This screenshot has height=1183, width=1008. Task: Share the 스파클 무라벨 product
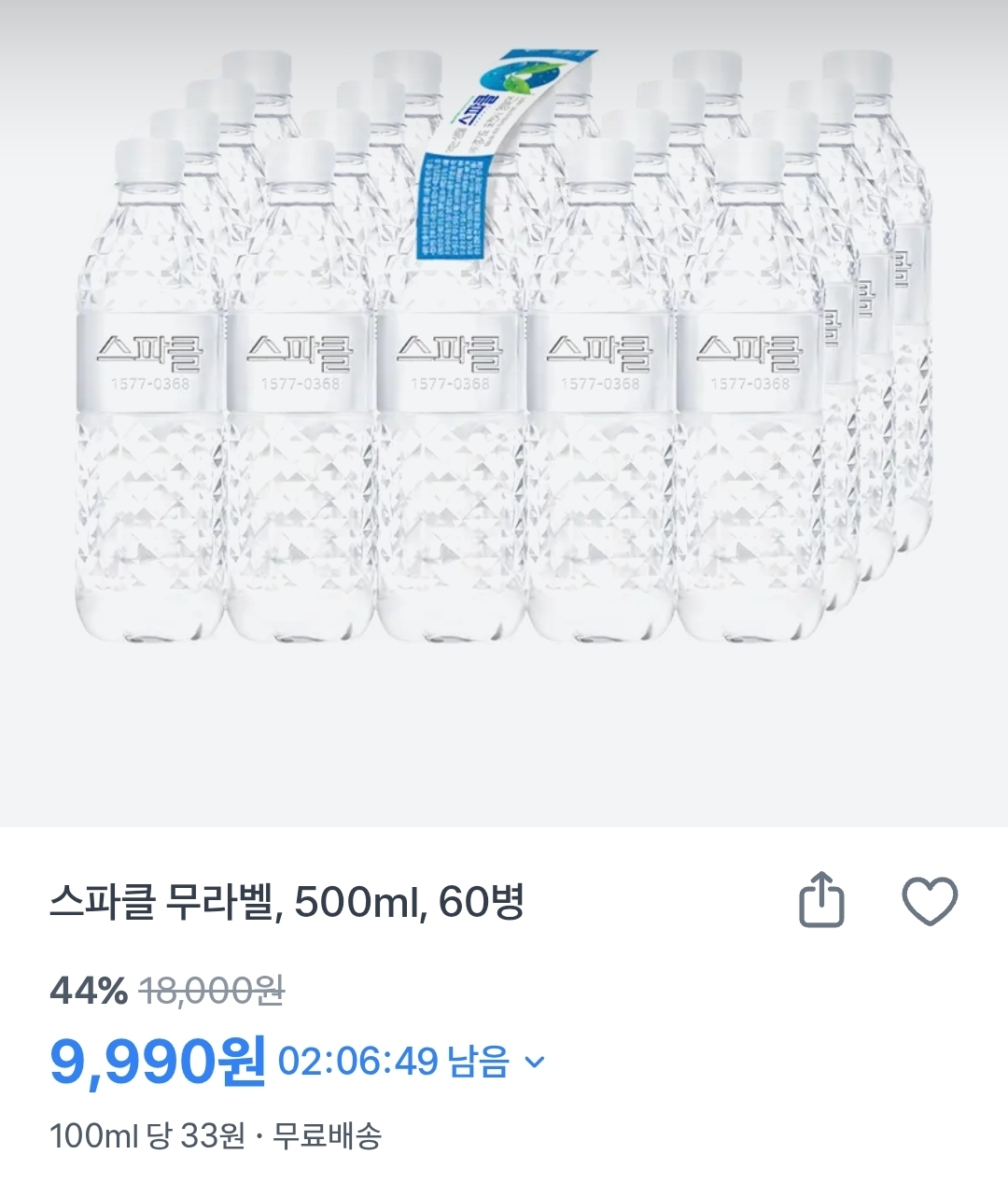point(822,900)
